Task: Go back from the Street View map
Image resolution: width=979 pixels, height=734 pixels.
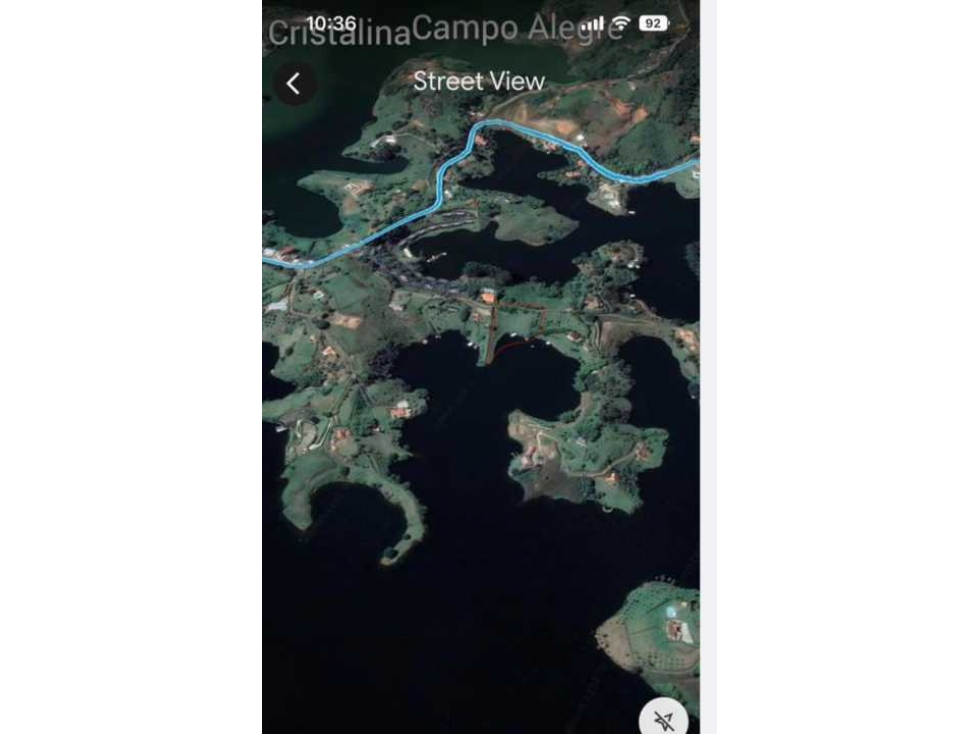Action: (x=293, y=84)
